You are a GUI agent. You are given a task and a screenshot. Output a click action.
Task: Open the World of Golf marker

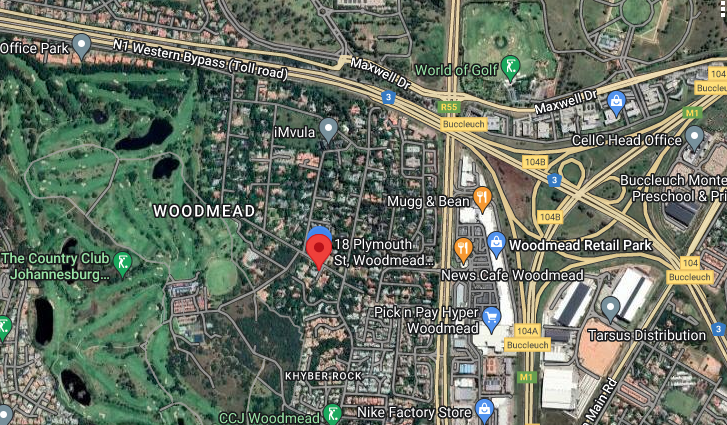(x=511, y=68)
